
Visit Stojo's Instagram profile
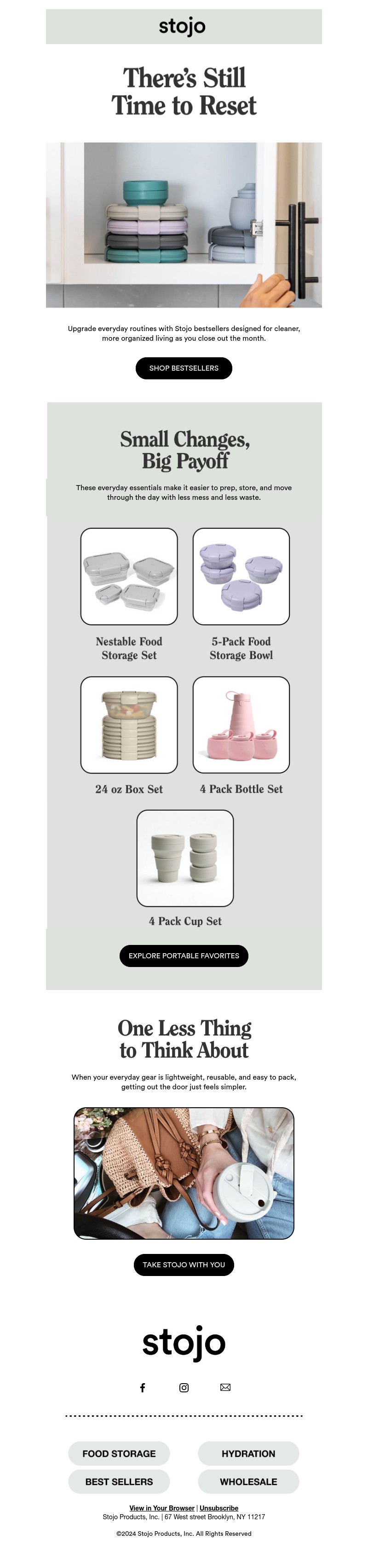184,1387
